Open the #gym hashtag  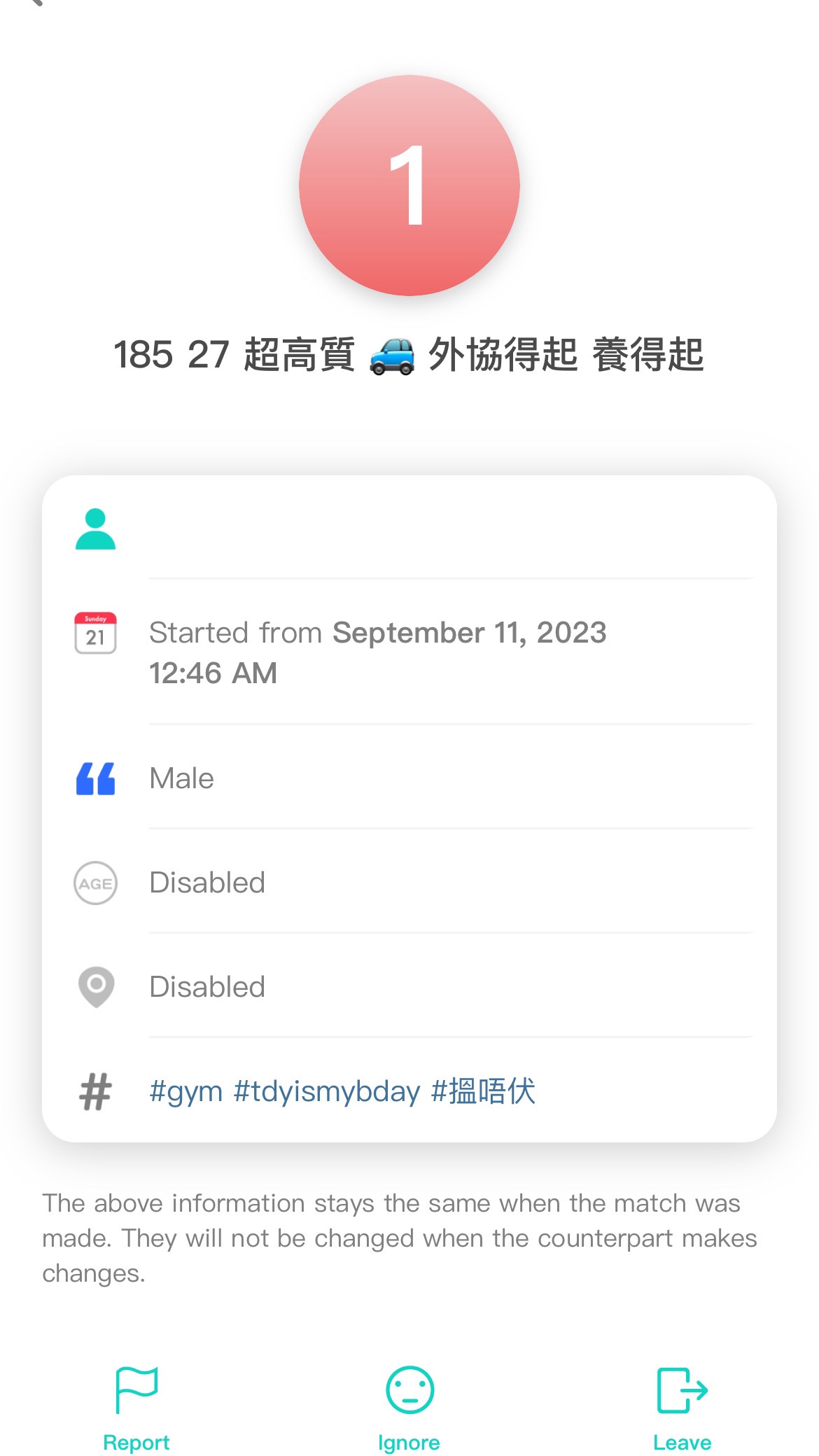point(185,1091)
